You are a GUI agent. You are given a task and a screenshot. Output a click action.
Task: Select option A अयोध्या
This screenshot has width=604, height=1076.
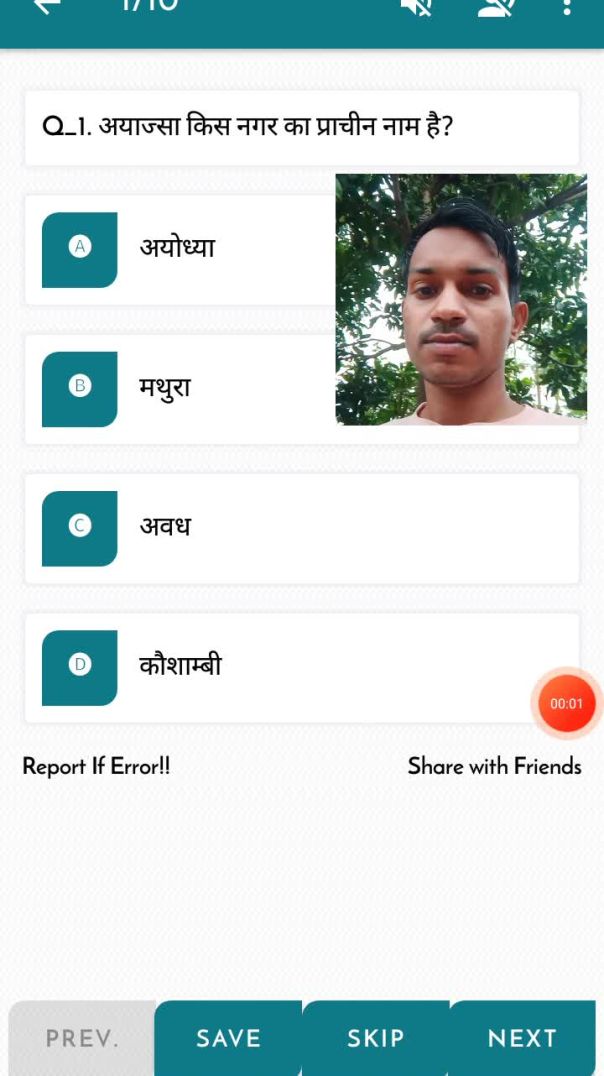[180, 249]
